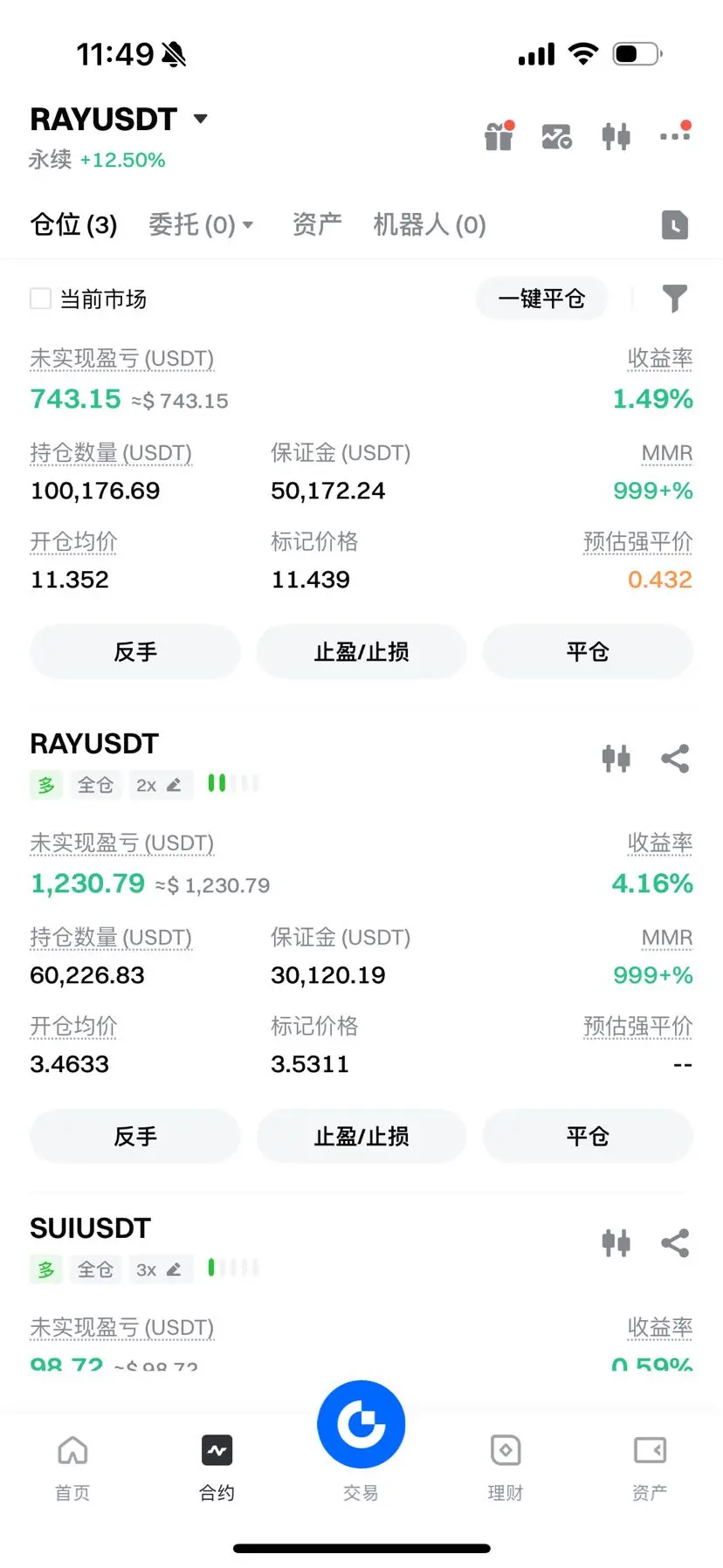Open the gift rewards icon

coord(499,136)
